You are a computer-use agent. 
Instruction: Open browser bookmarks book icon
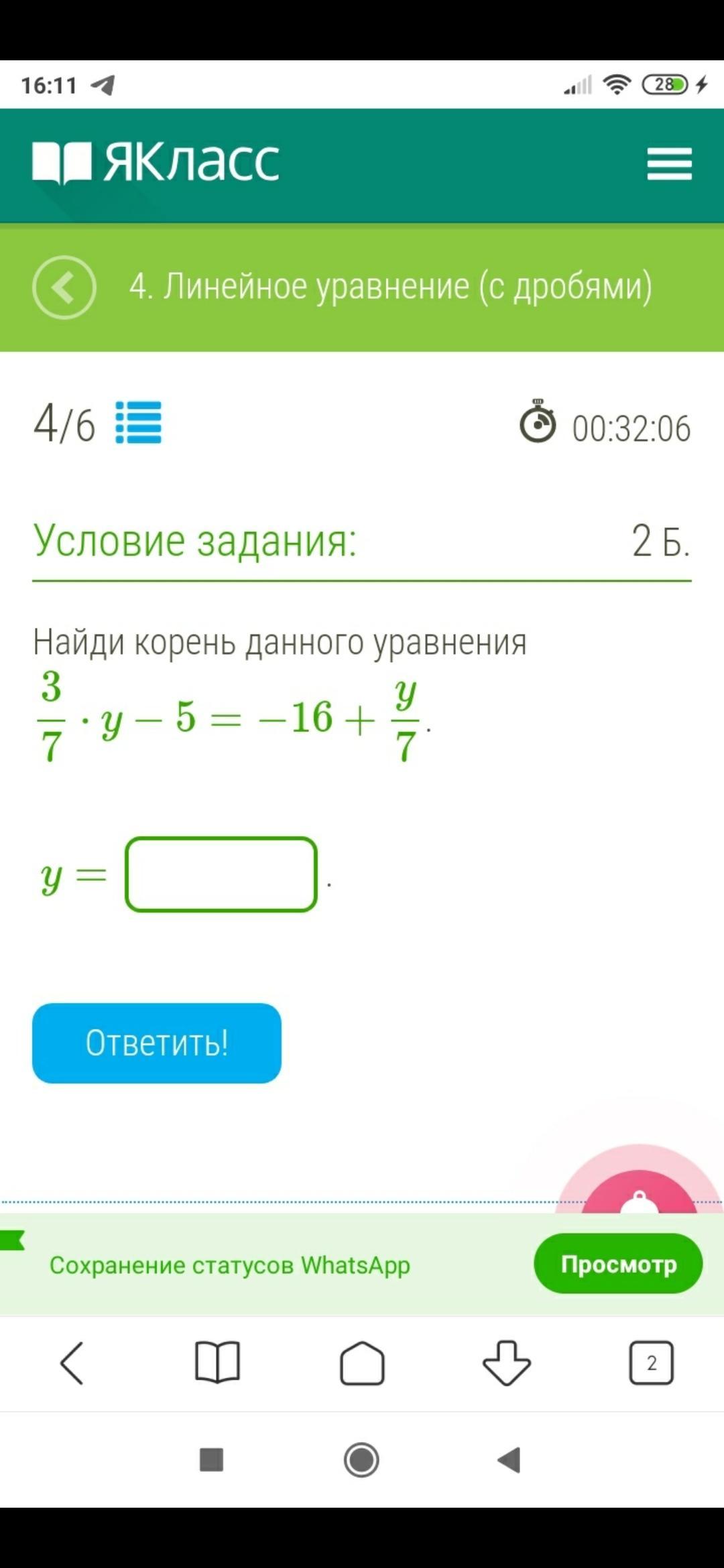(217, 1362)
